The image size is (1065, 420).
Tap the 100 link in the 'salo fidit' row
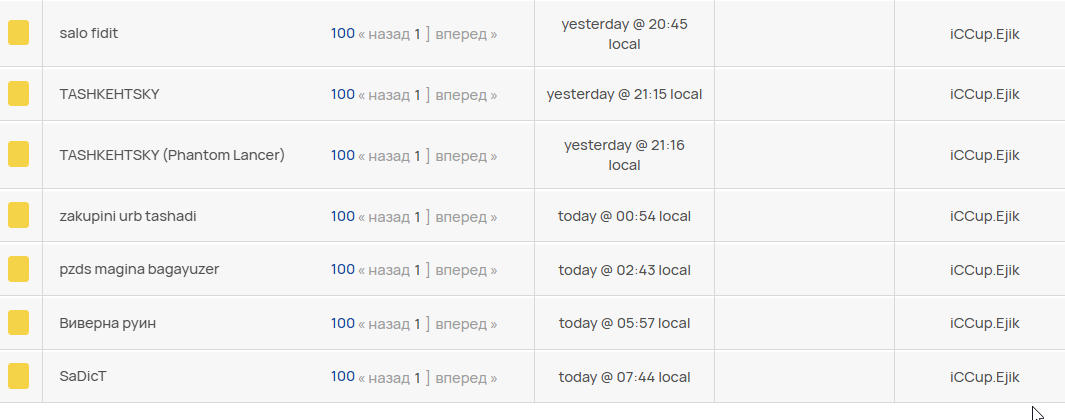point(342,33)
